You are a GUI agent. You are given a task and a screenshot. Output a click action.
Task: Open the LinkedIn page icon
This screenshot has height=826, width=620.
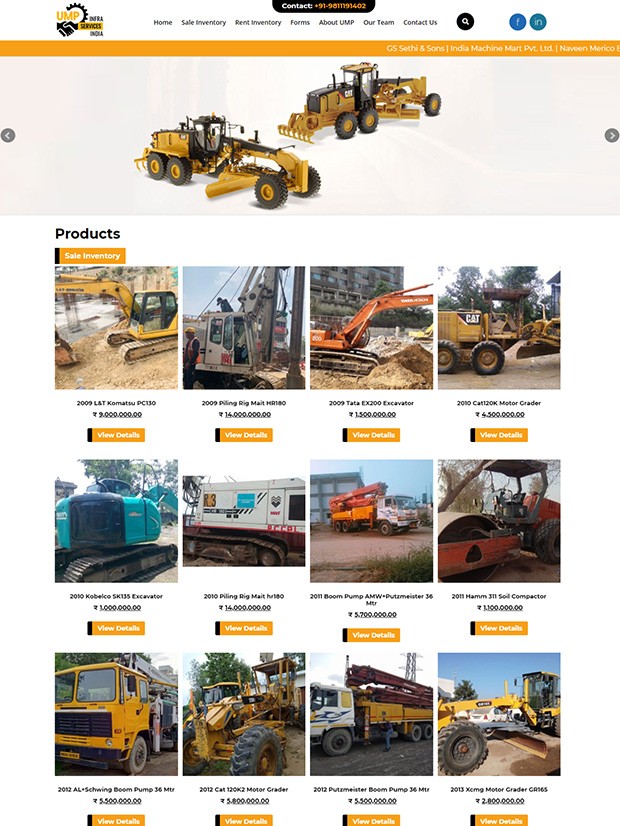click(x=538, y=22)
